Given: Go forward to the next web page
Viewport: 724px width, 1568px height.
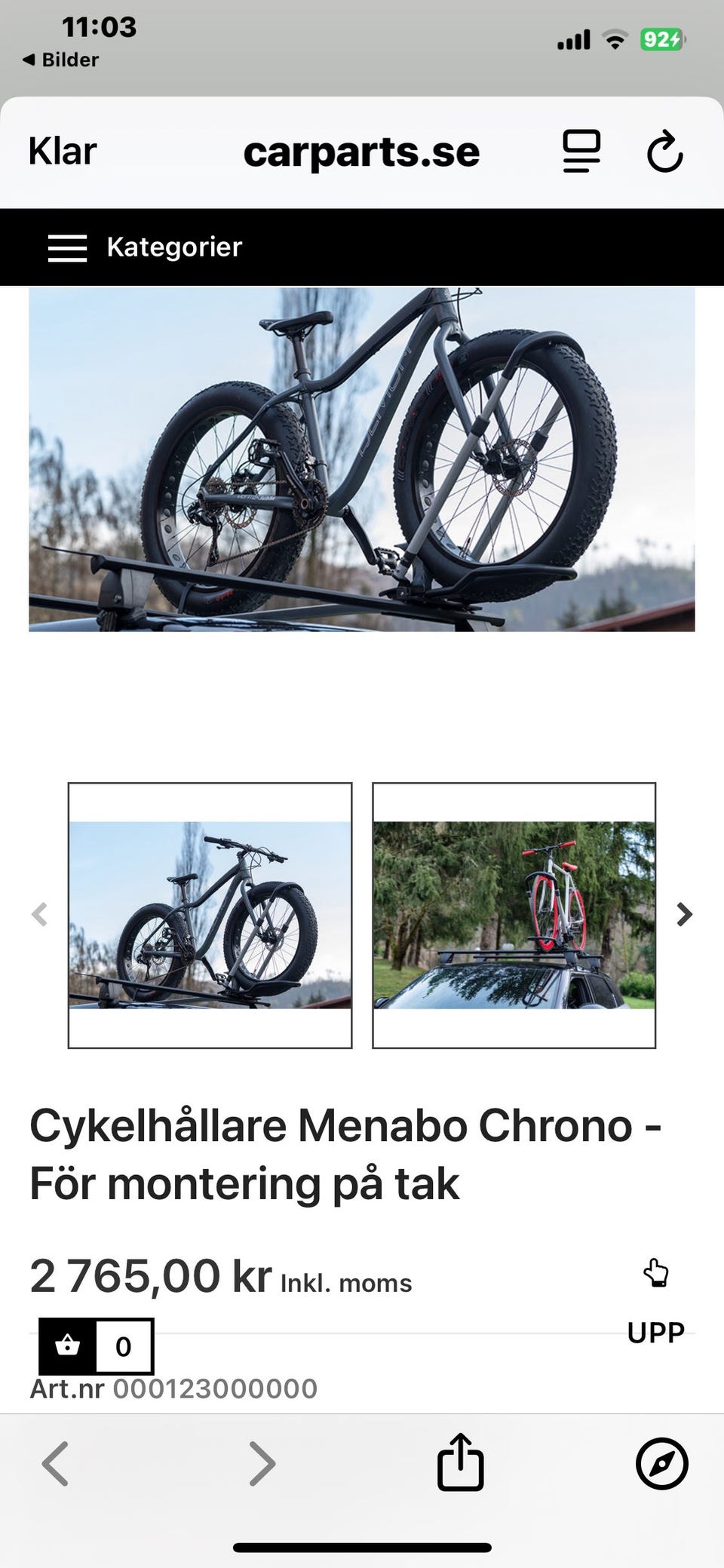Looking at the screenshot, I should [262, 1464].
